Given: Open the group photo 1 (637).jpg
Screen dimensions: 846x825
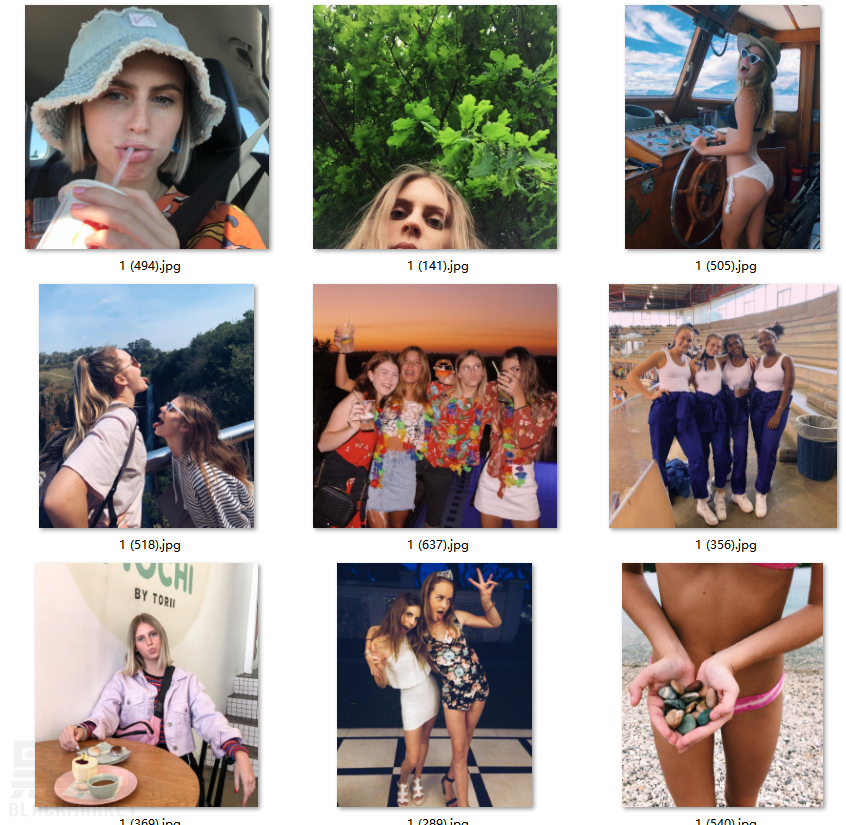Looking at the screenshot, I should 435,405.
